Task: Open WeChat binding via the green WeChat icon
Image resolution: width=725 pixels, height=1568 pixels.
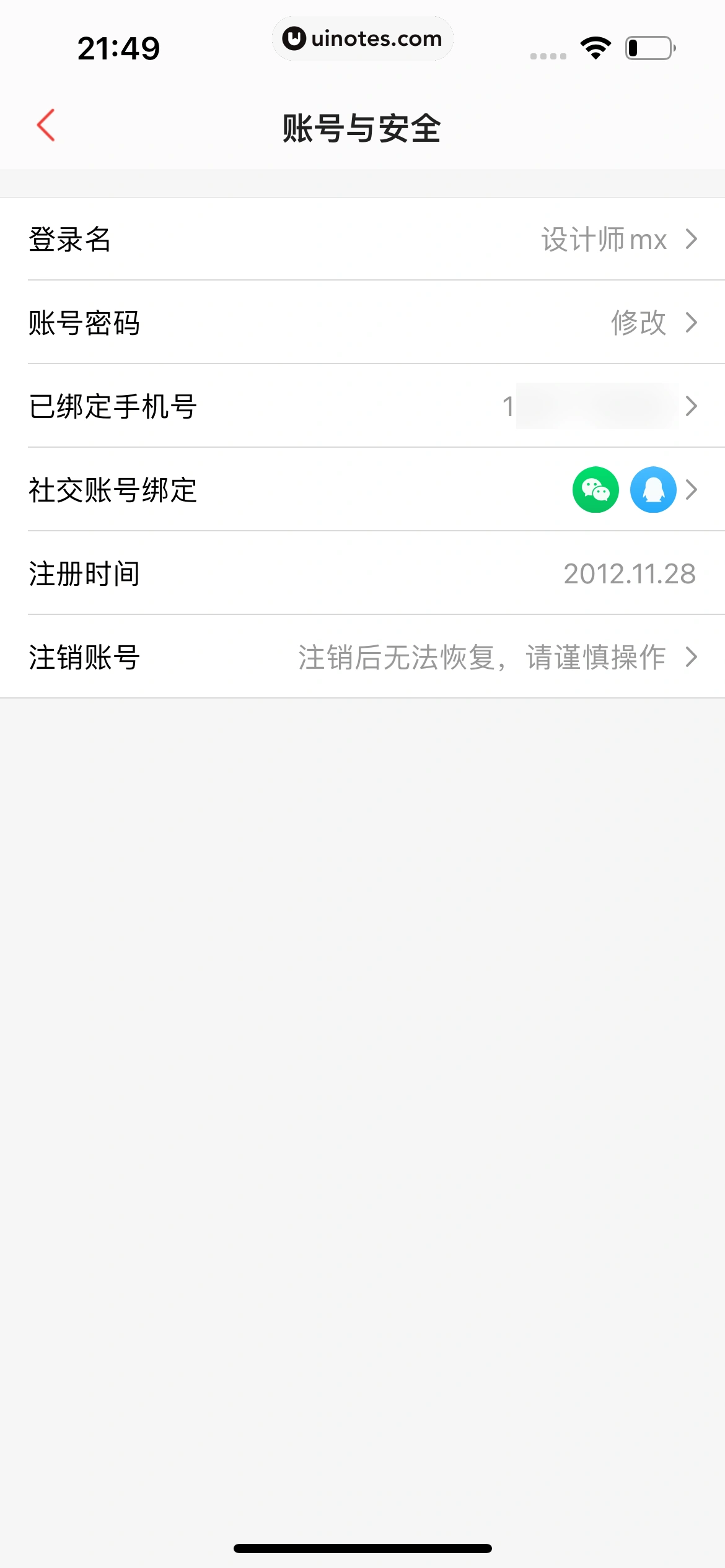Action: [x=595, y=490]
